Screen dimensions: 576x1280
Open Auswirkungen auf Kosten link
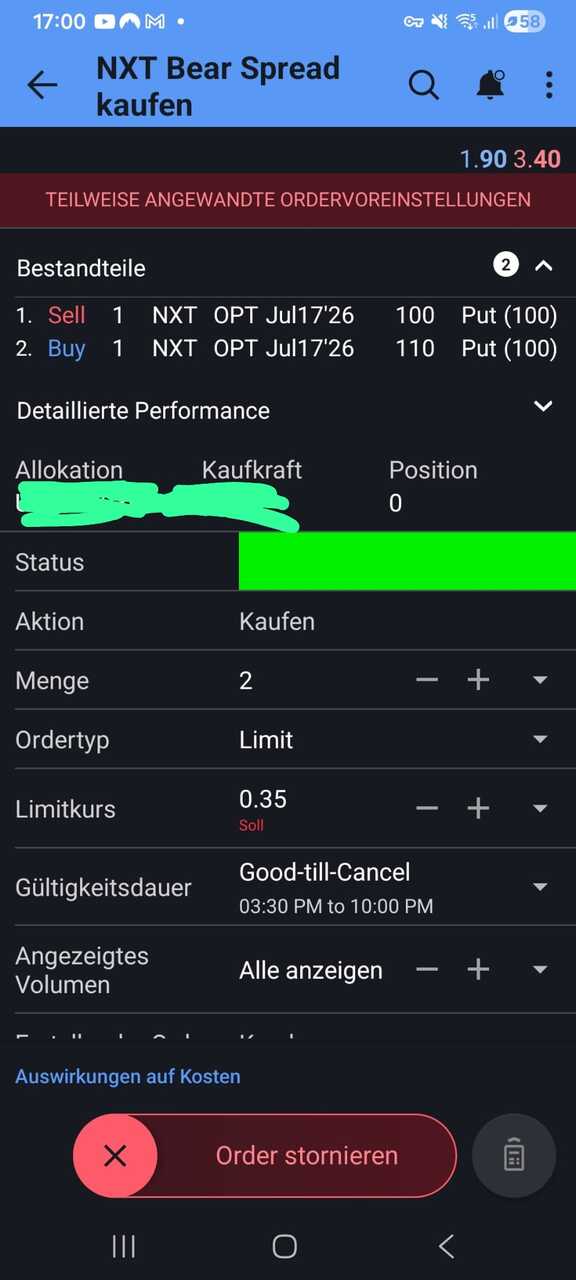click(128, 1077)
